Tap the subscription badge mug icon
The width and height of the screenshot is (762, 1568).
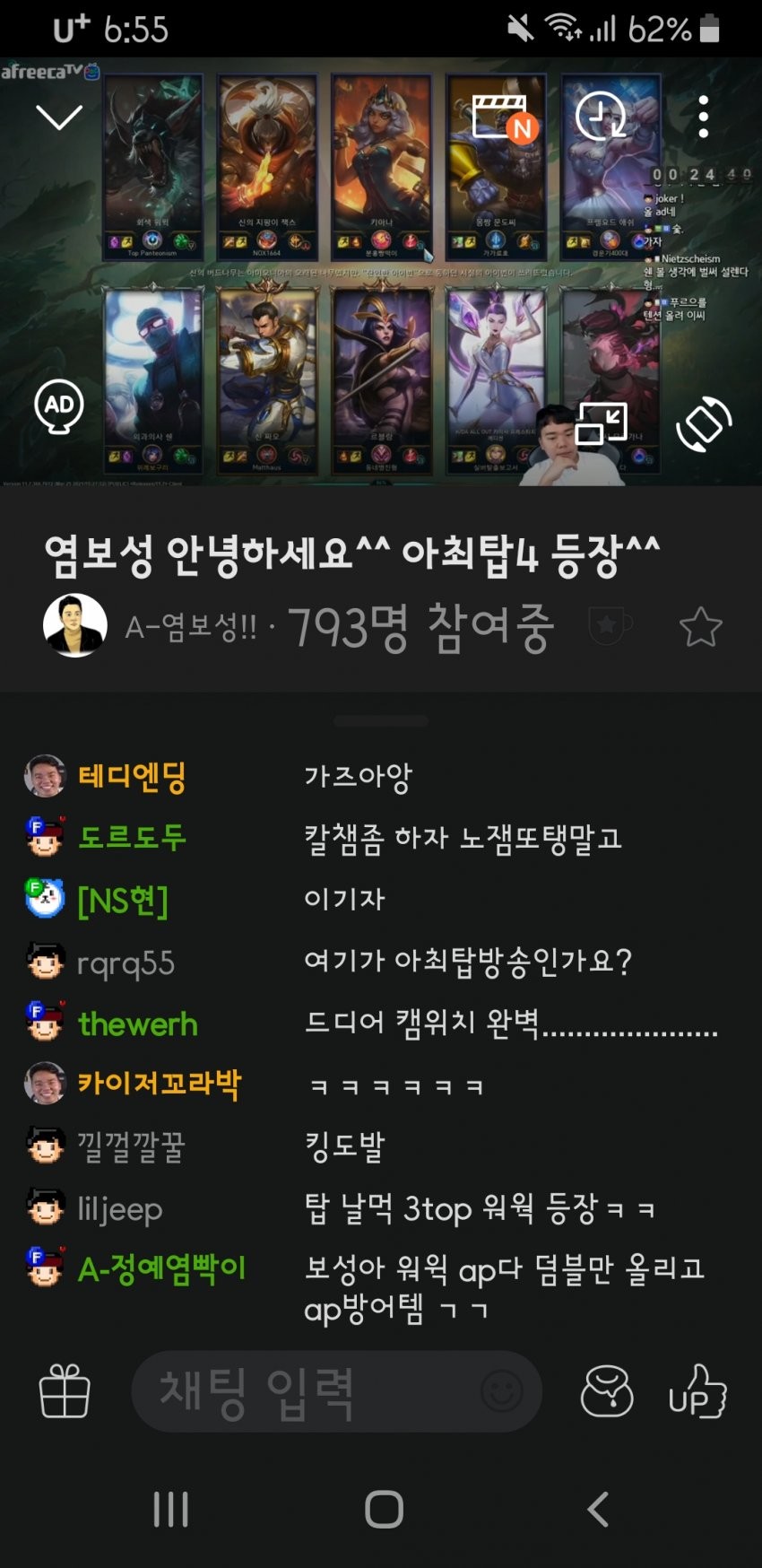tap(610, 625)
